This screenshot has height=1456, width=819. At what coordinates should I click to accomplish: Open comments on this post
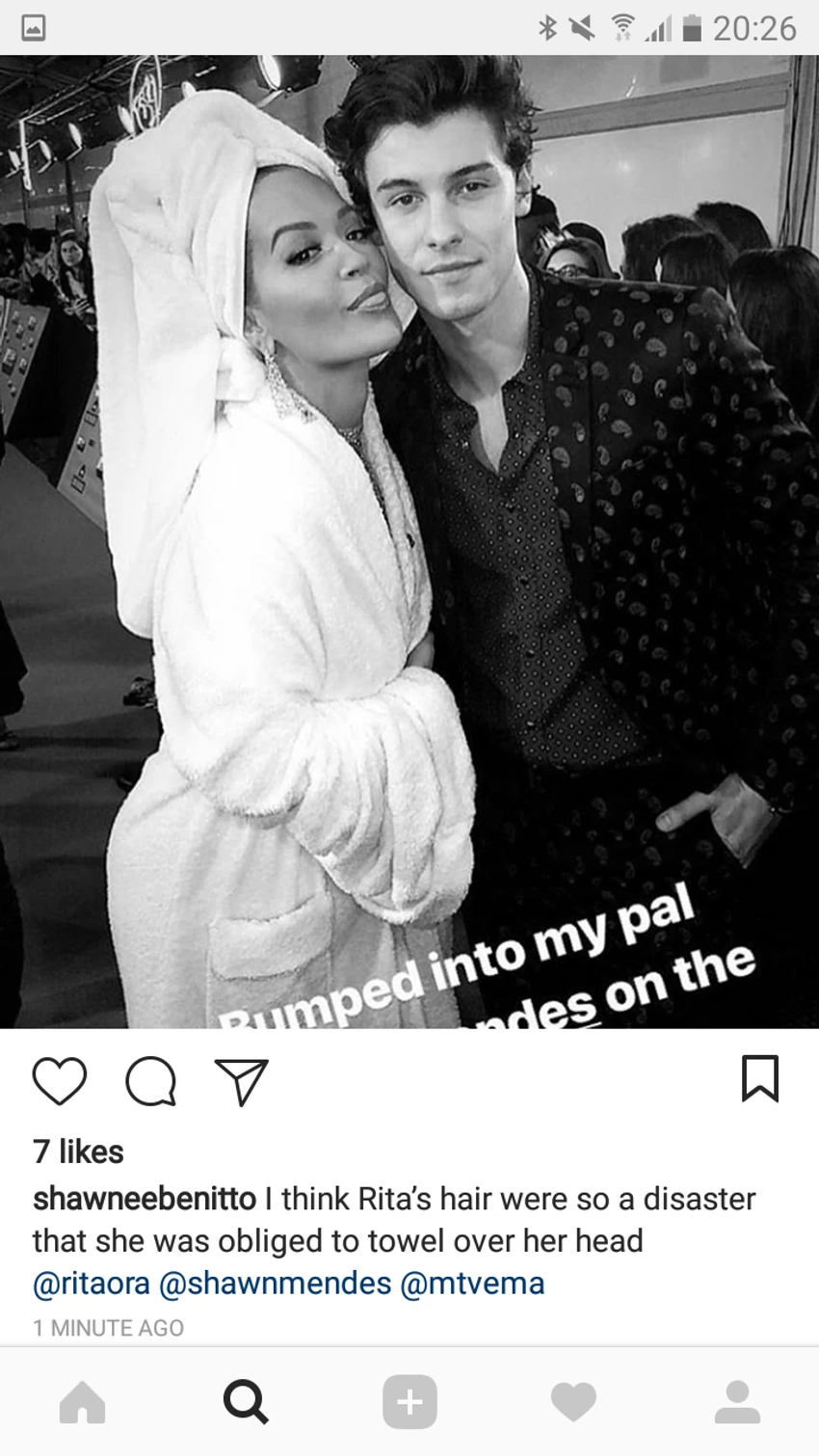click(x=151, y=1081)
